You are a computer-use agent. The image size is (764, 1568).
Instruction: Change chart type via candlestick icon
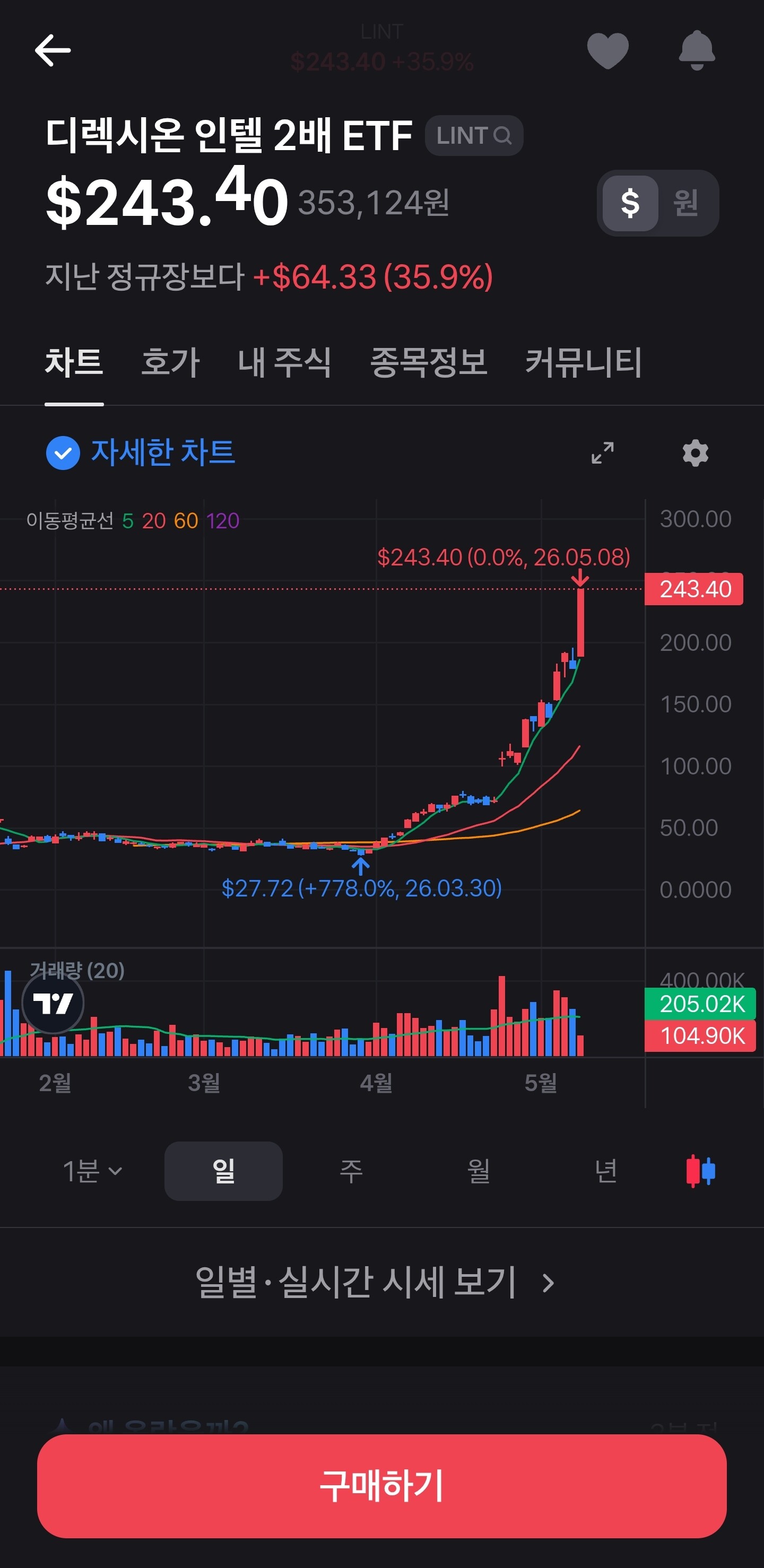pos(700,1171)
